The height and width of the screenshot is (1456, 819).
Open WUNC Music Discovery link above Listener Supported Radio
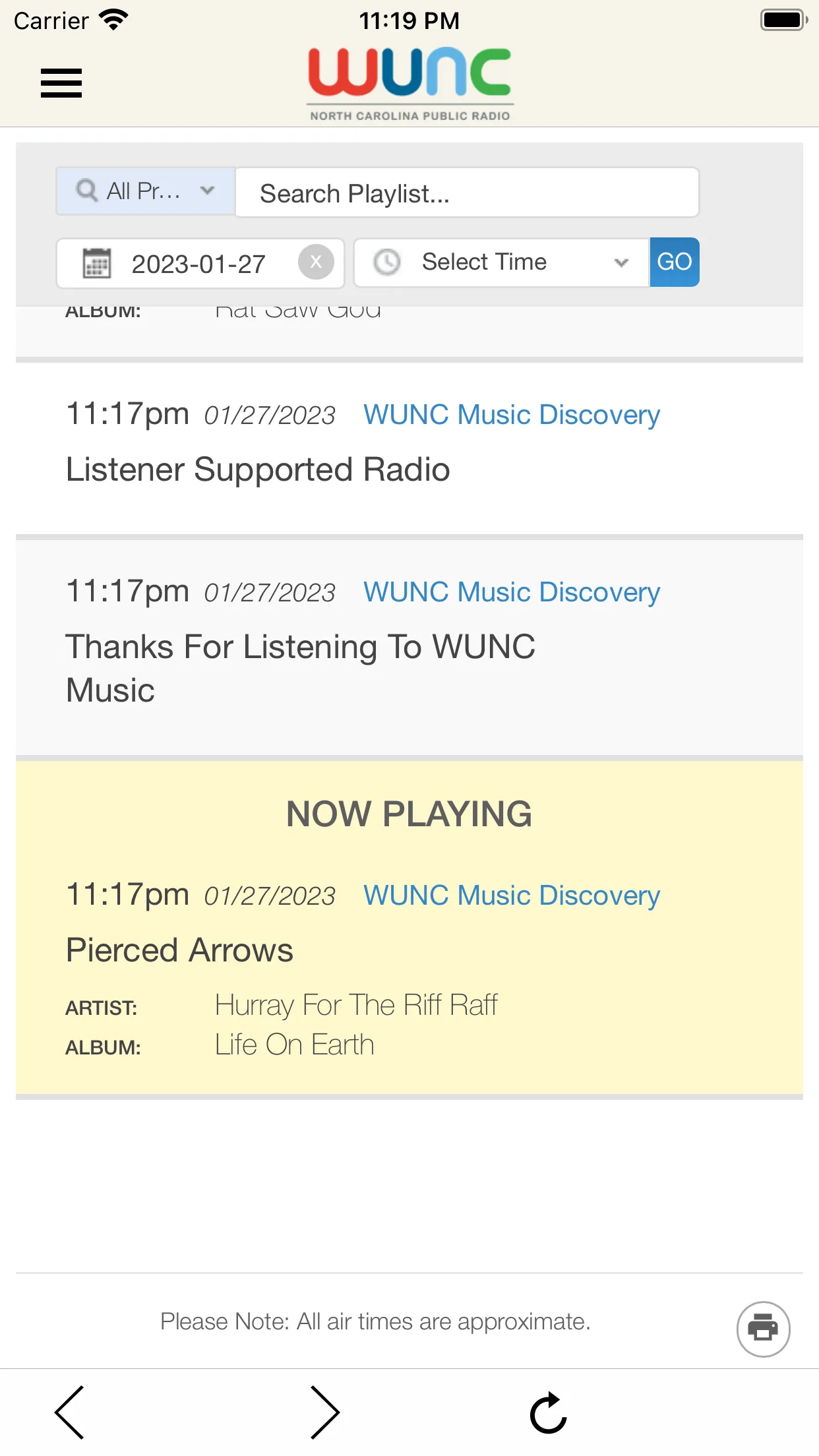pyautogui.click(x=512, y=415)
